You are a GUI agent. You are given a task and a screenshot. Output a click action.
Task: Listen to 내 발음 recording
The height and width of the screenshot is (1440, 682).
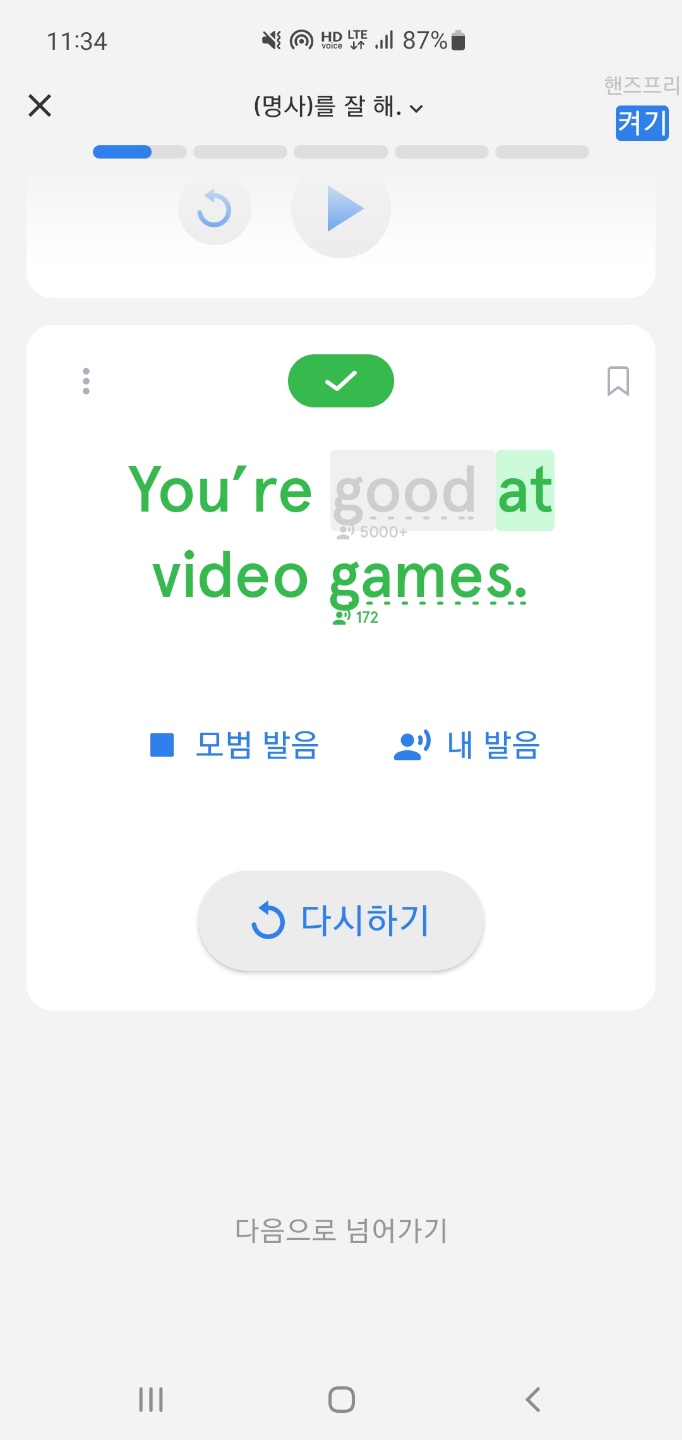click(x=467, y=745)
